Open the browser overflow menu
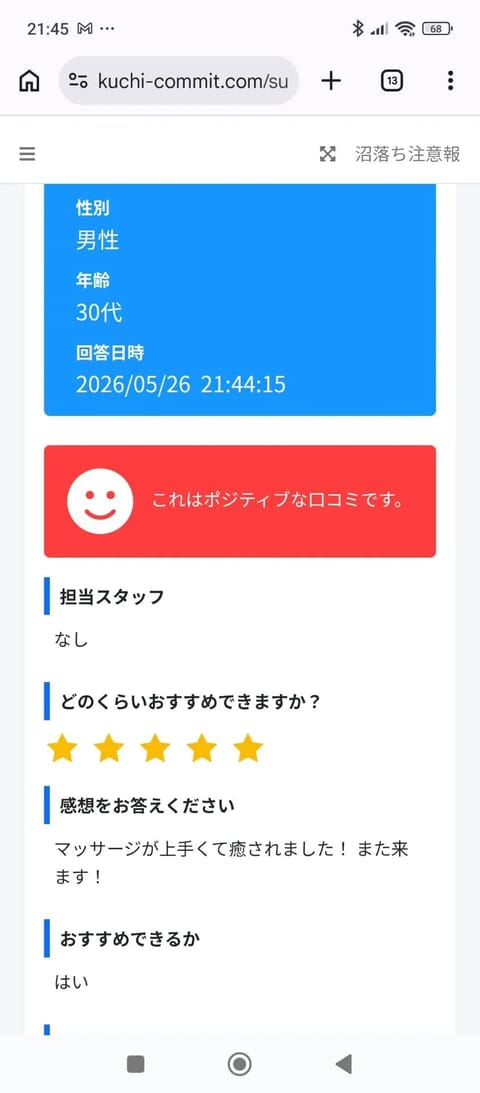480x1093 pixels. pyautogui.click(x=451, y=81)
